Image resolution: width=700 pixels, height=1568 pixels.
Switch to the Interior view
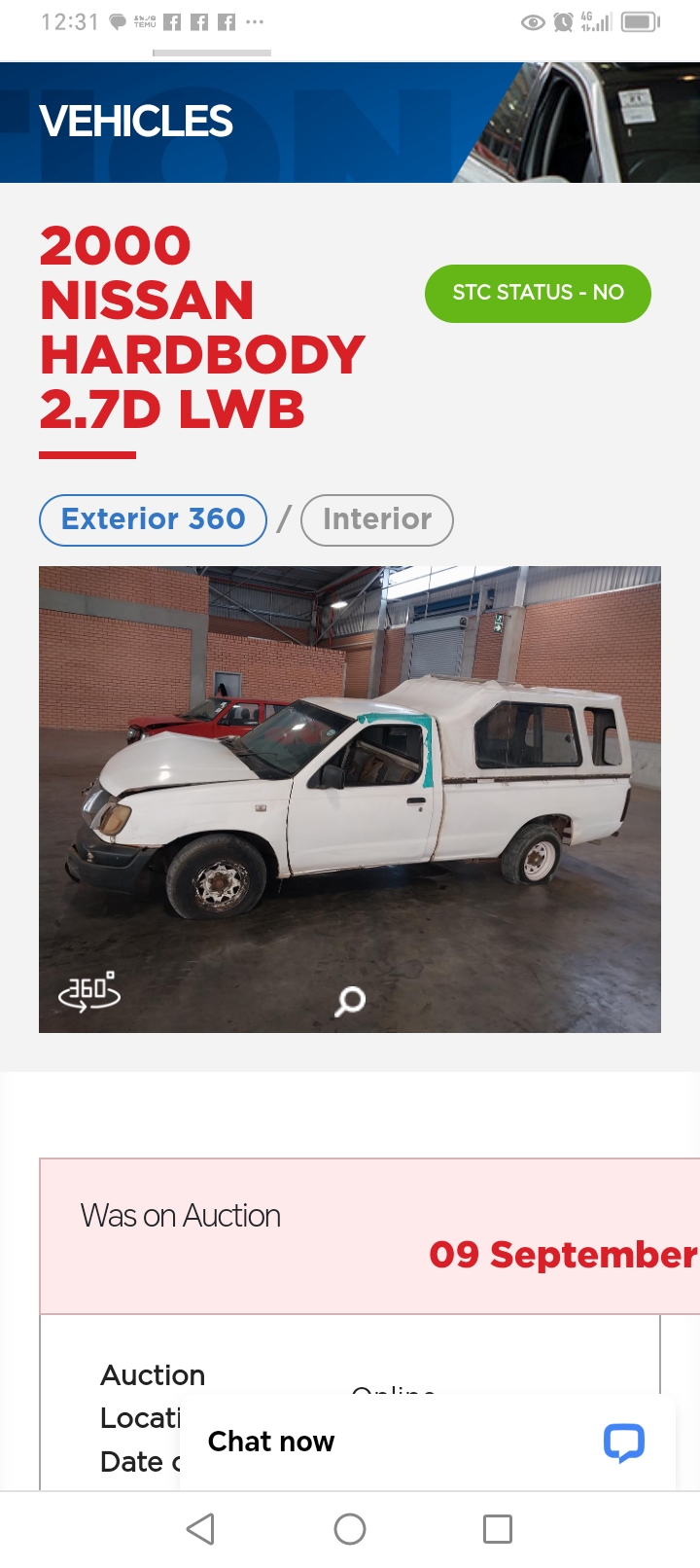click(x=377, y=520)
